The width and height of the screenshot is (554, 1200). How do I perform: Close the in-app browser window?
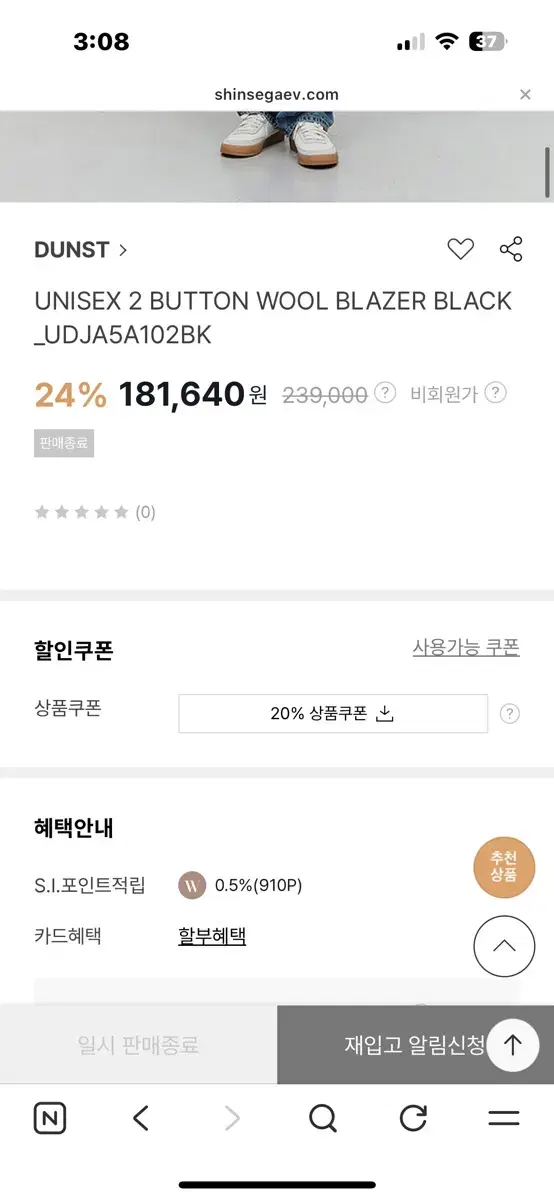pyautogui.click(x=525, y=94)
